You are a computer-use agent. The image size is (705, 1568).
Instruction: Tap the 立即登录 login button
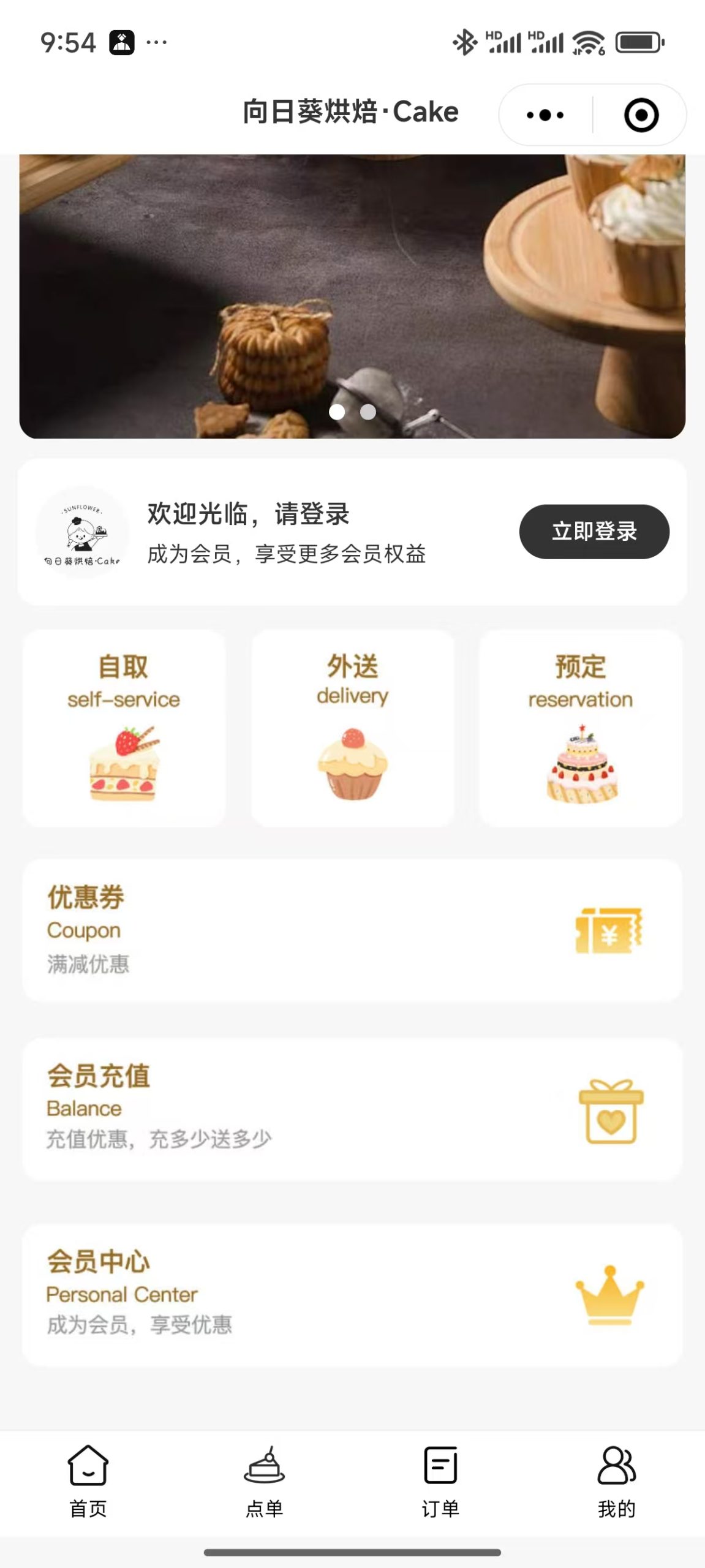pos(594,531)
